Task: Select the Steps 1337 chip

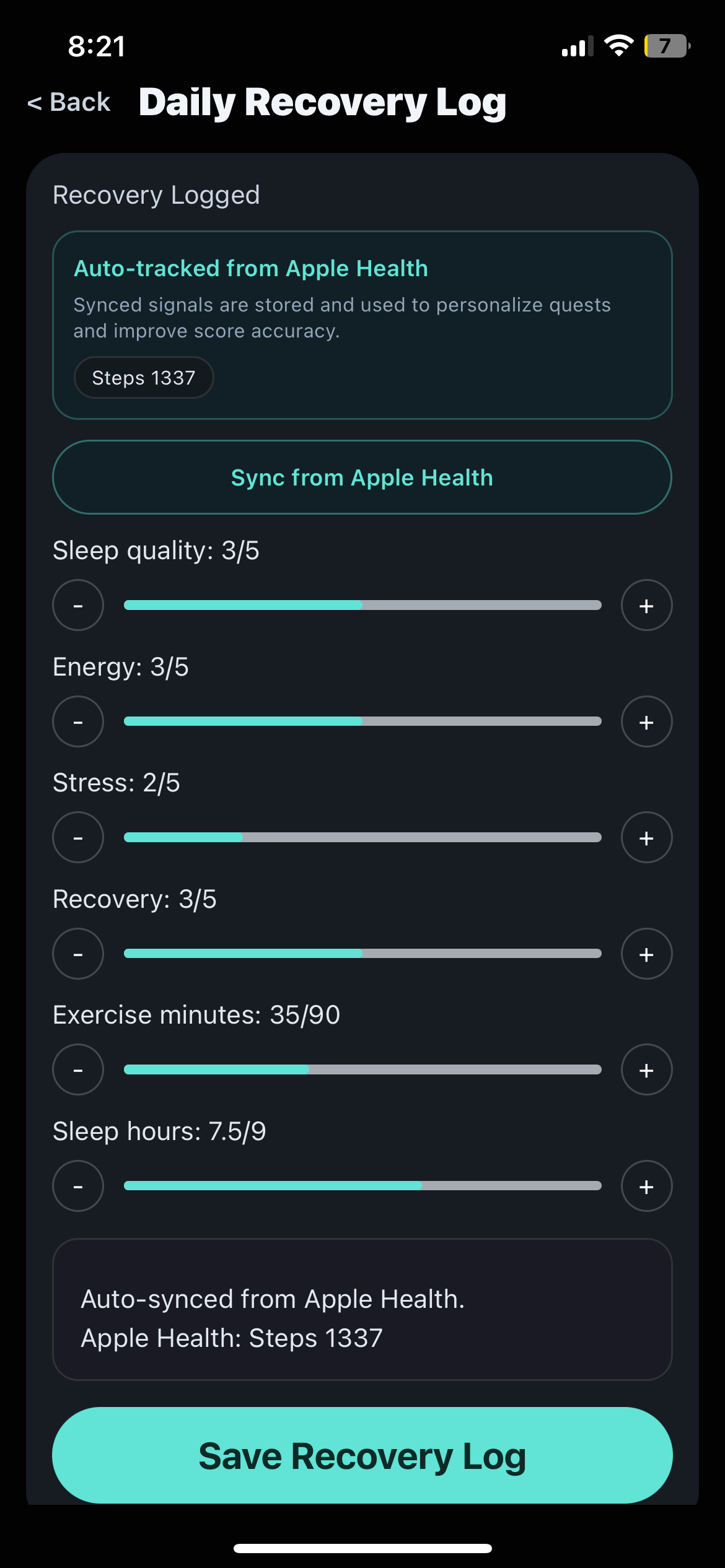Action: point(144,377)
